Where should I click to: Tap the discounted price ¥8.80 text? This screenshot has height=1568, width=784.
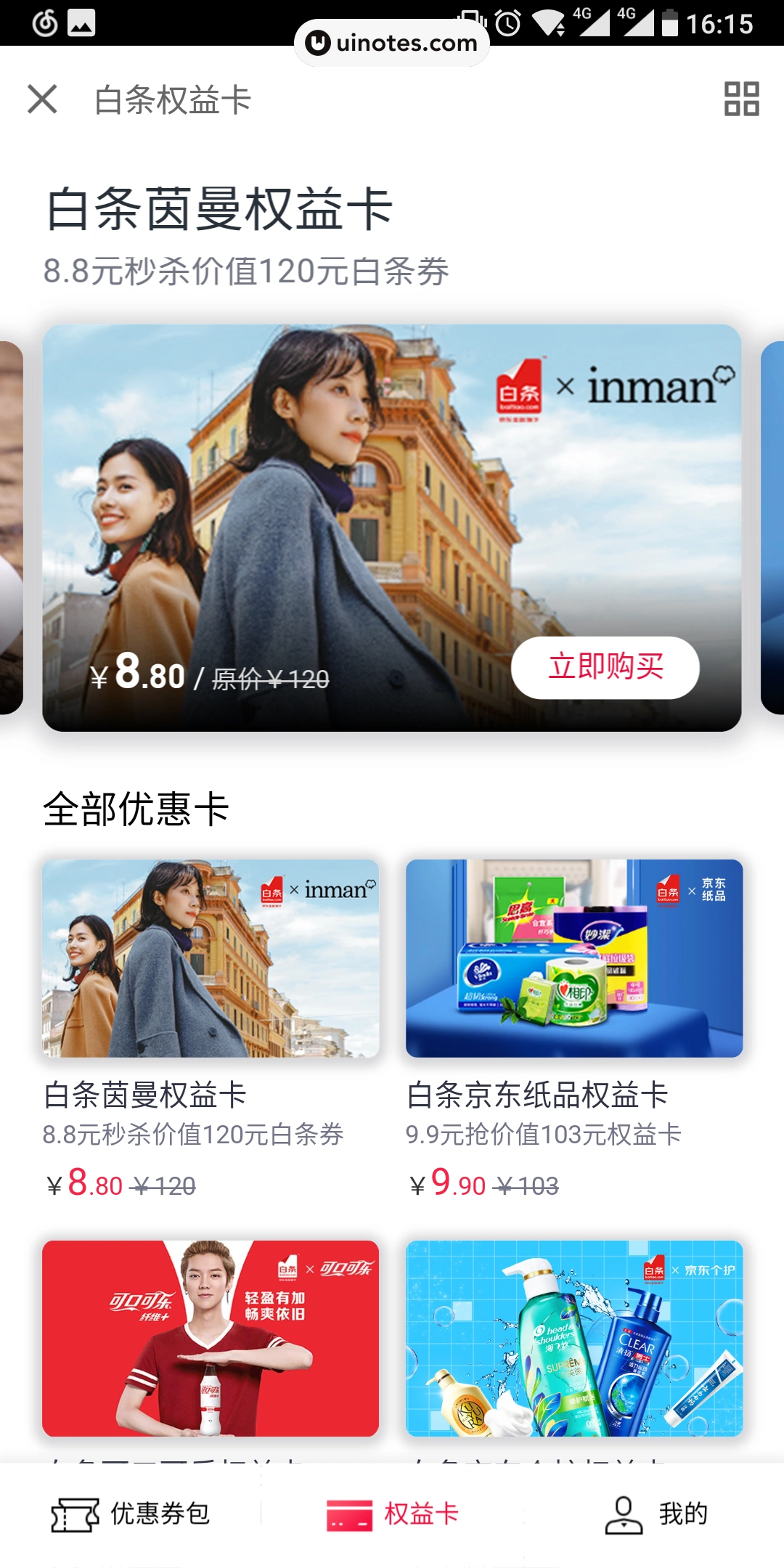click(x=139, y=674)
